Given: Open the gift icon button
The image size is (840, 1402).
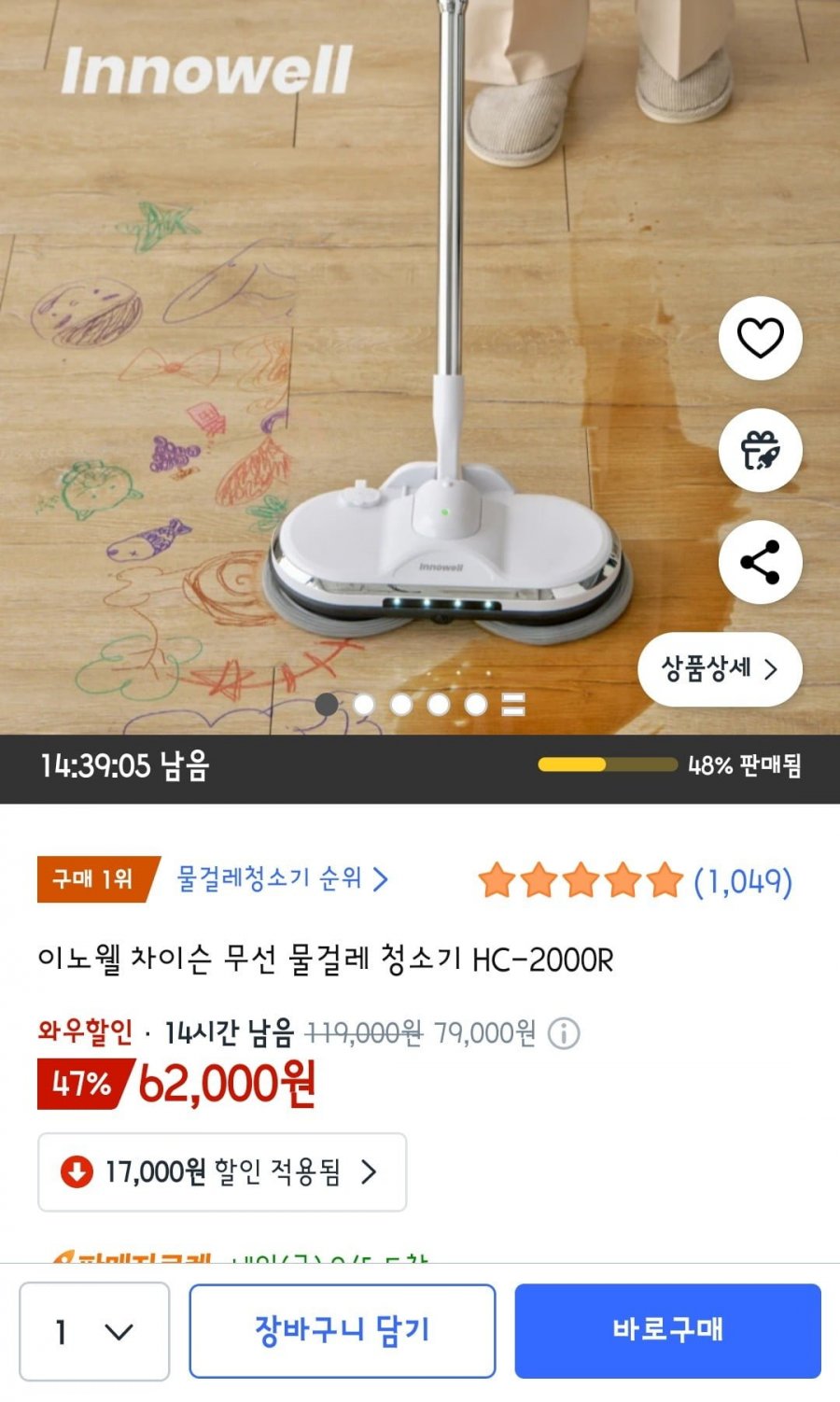Looking at the screenshot, I should (x=760, y=450).
